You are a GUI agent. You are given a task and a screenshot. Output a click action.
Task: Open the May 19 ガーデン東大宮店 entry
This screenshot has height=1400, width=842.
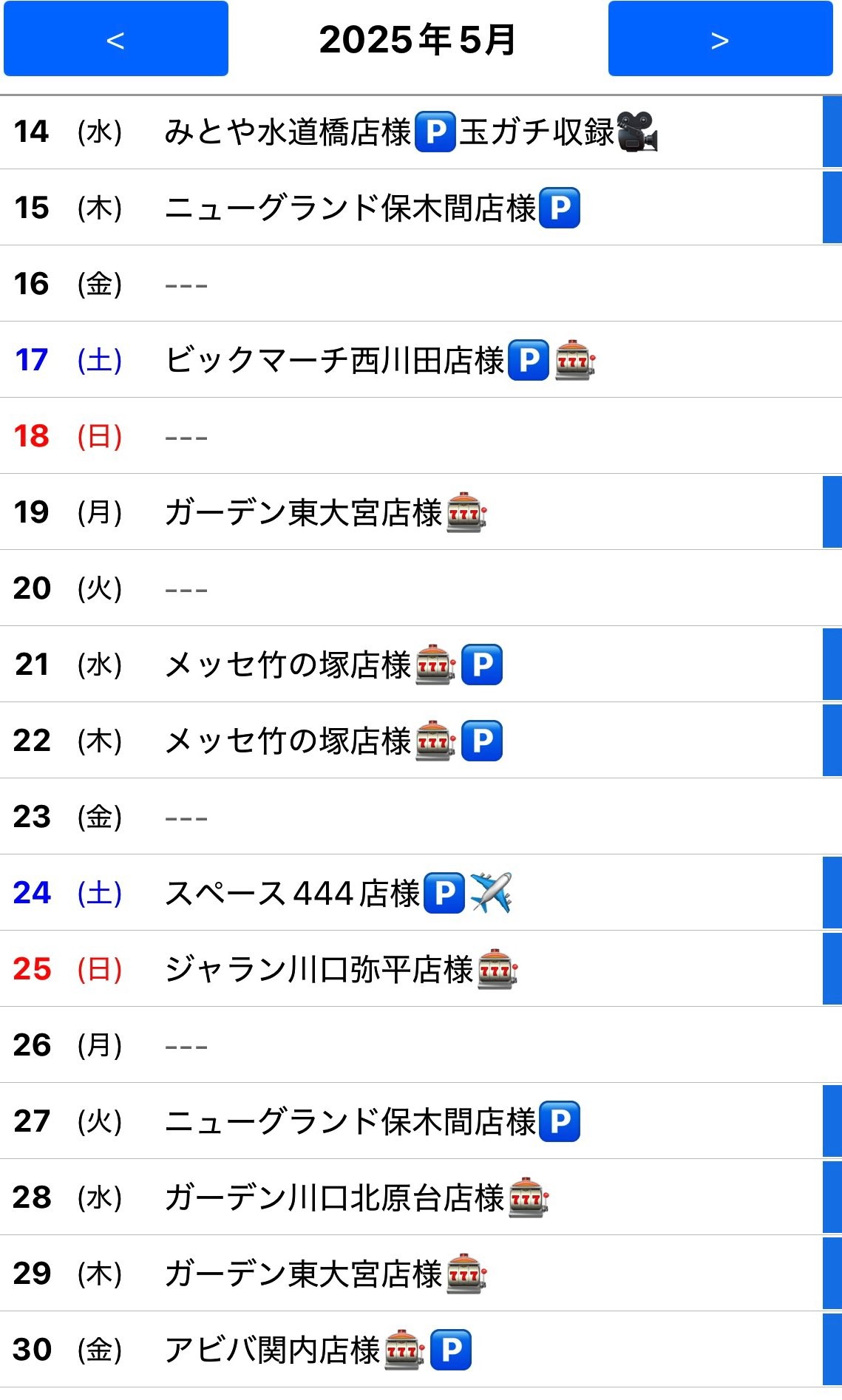(x=421, y=512)
